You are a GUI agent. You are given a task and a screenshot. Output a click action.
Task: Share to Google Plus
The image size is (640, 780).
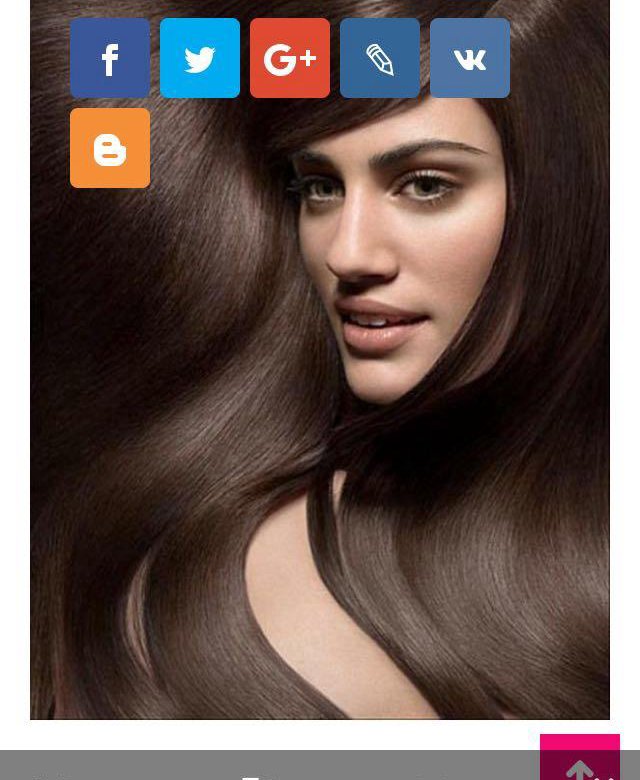(290, 58)
